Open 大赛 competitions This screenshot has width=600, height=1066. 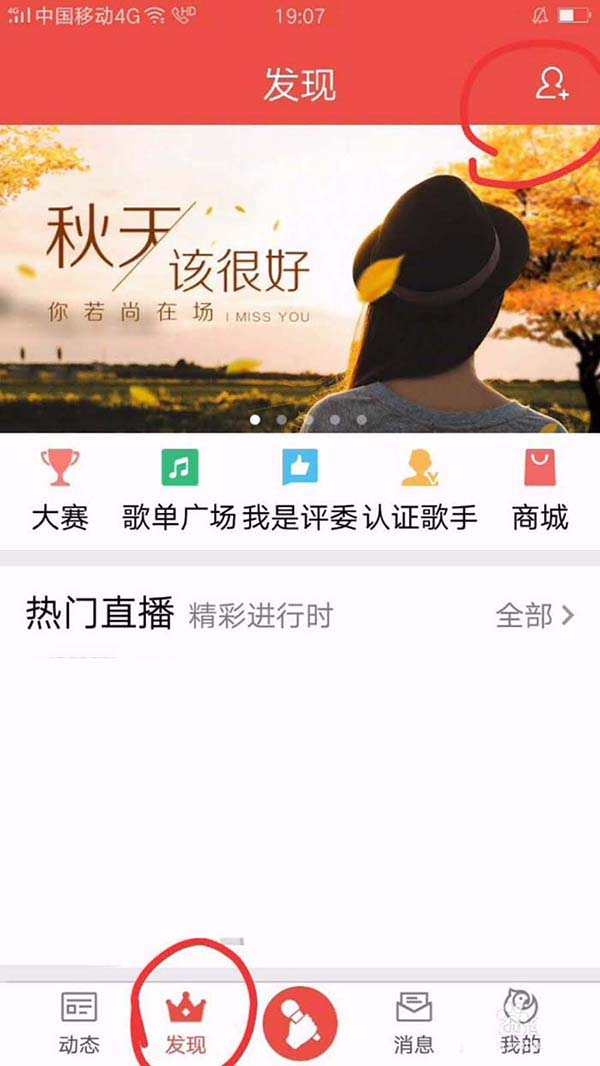[60, 489]
